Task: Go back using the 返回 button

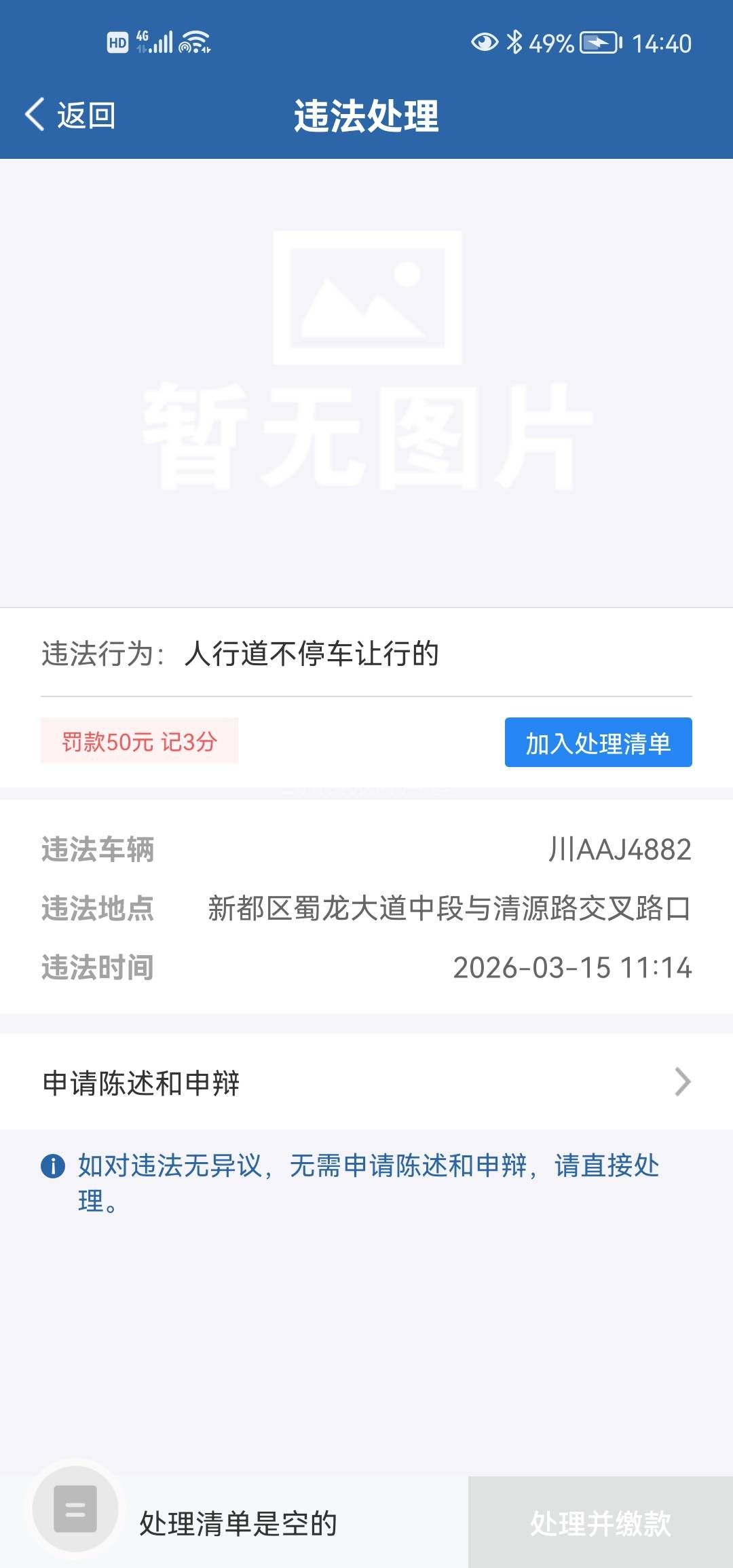Action: point(71,115)
